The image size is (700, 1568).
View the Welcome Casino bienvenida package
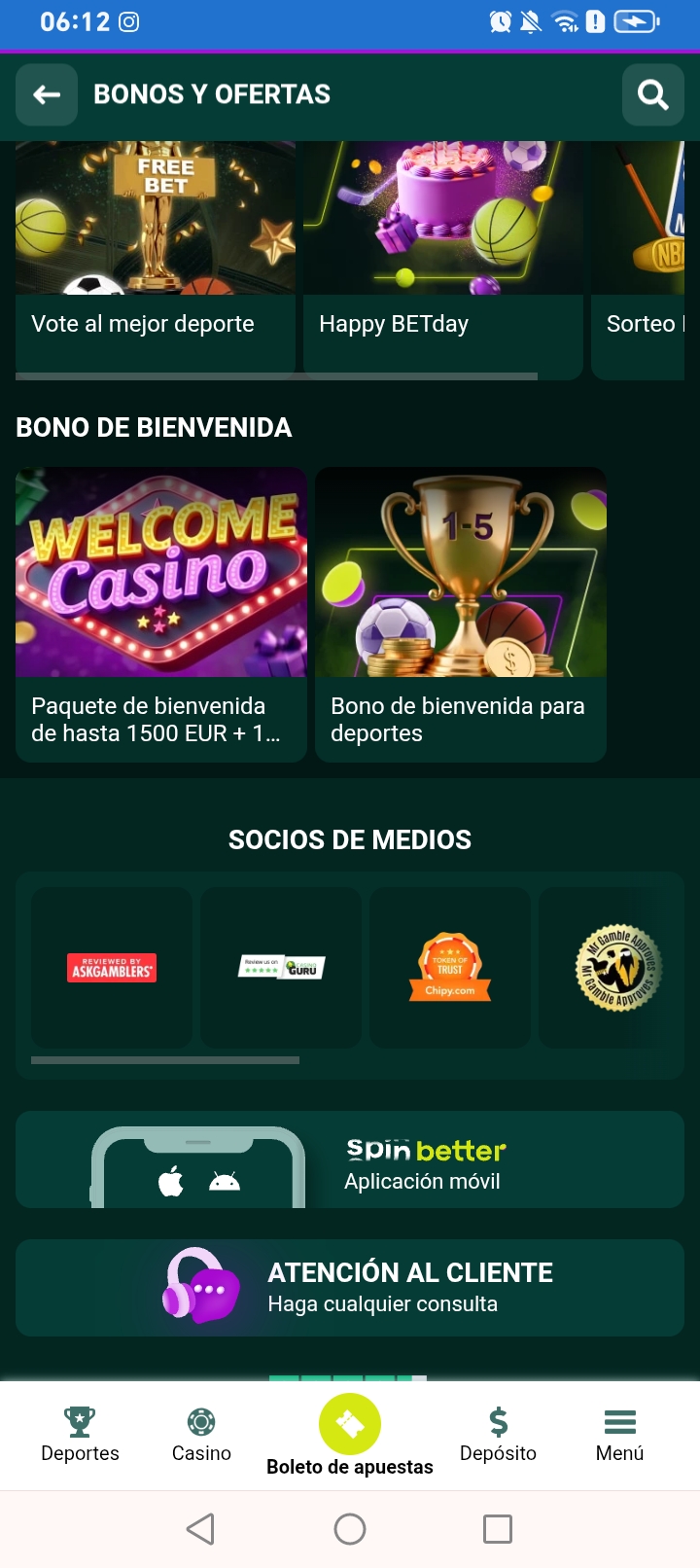(161, 614)
